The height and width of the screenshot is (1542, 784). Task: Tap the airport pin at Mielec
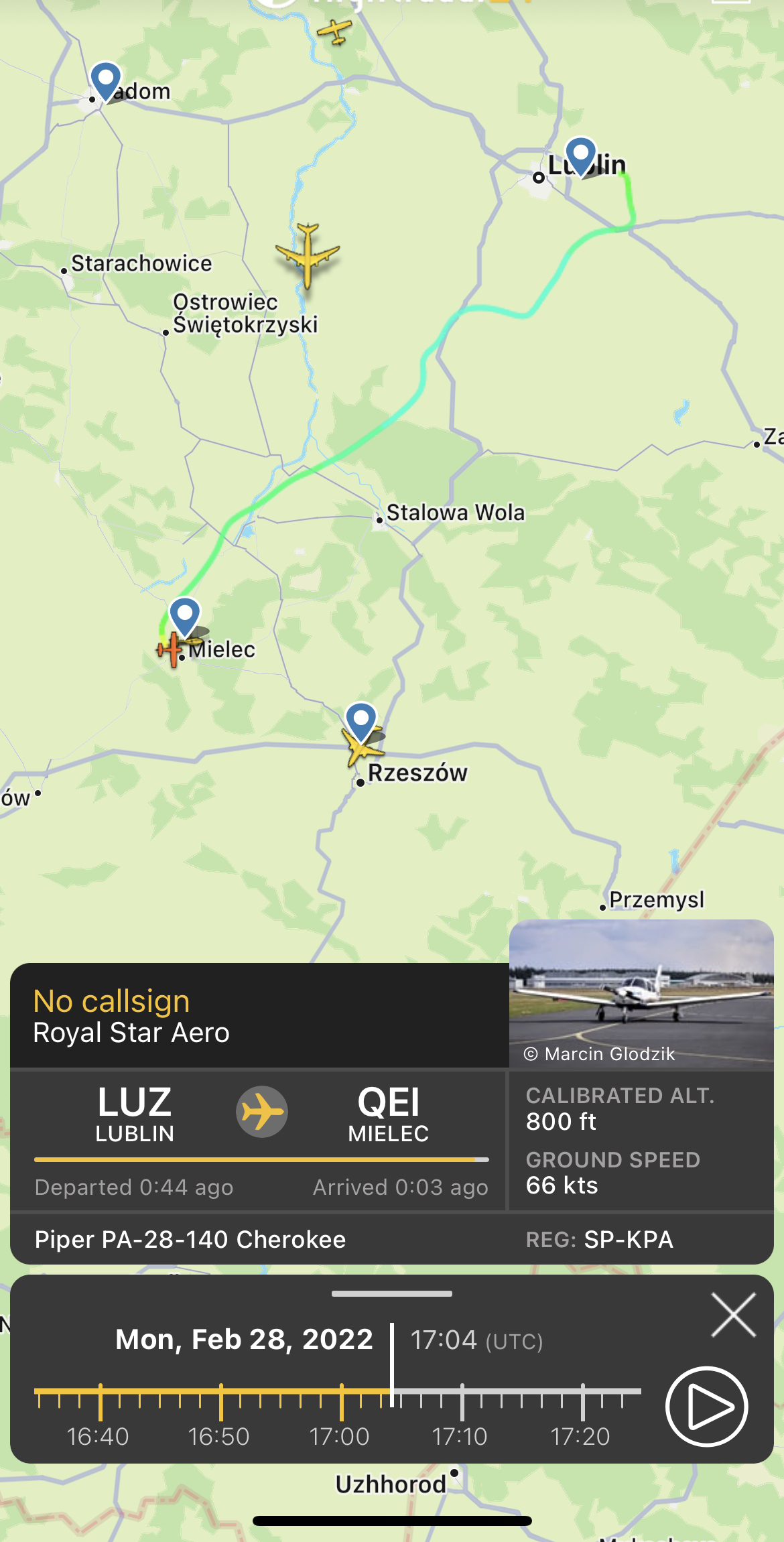pos(185,614)
